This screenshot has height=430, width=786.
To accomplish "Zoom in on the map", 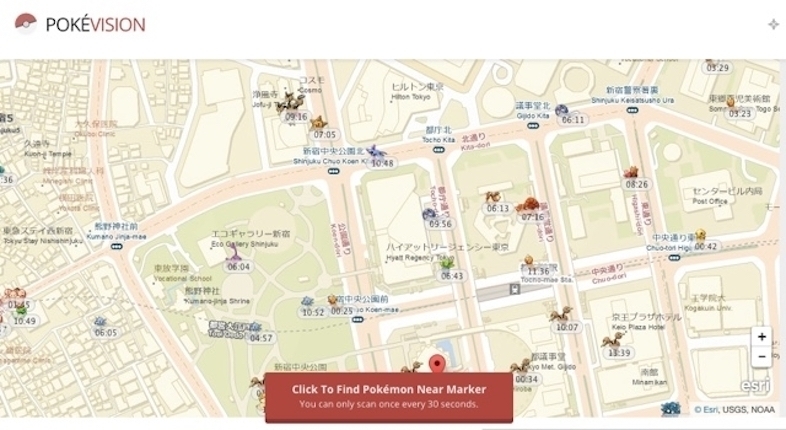I will (762, 337).
